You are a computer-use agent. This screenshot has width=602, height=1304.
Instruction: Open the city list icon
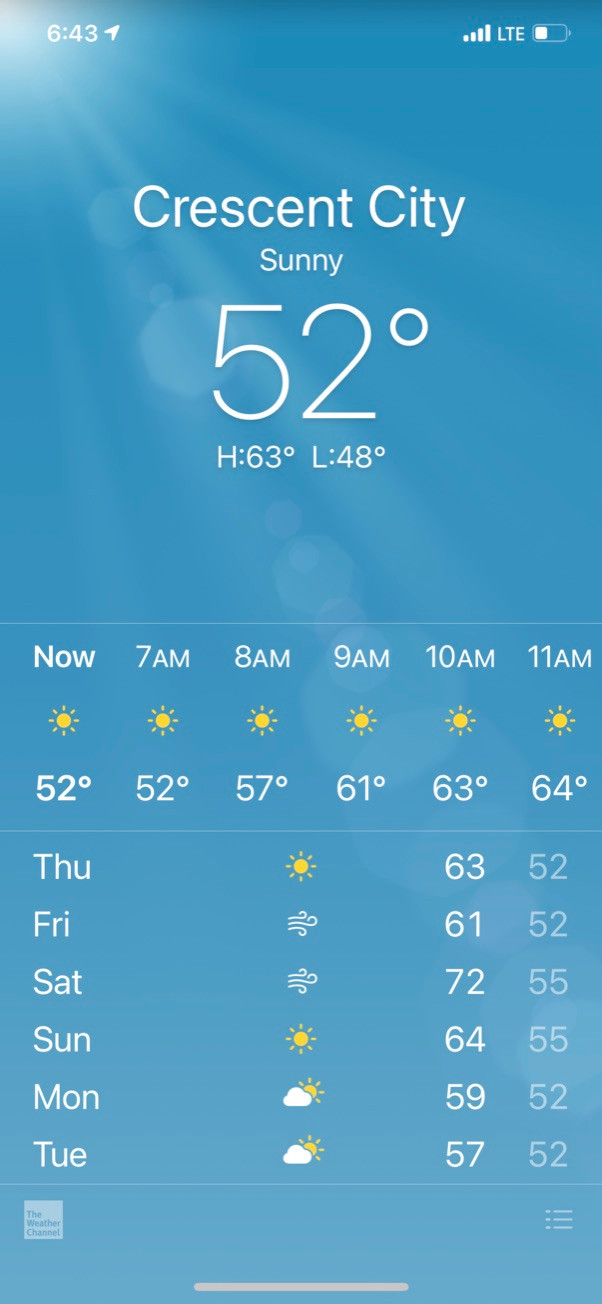[559, 1219]
